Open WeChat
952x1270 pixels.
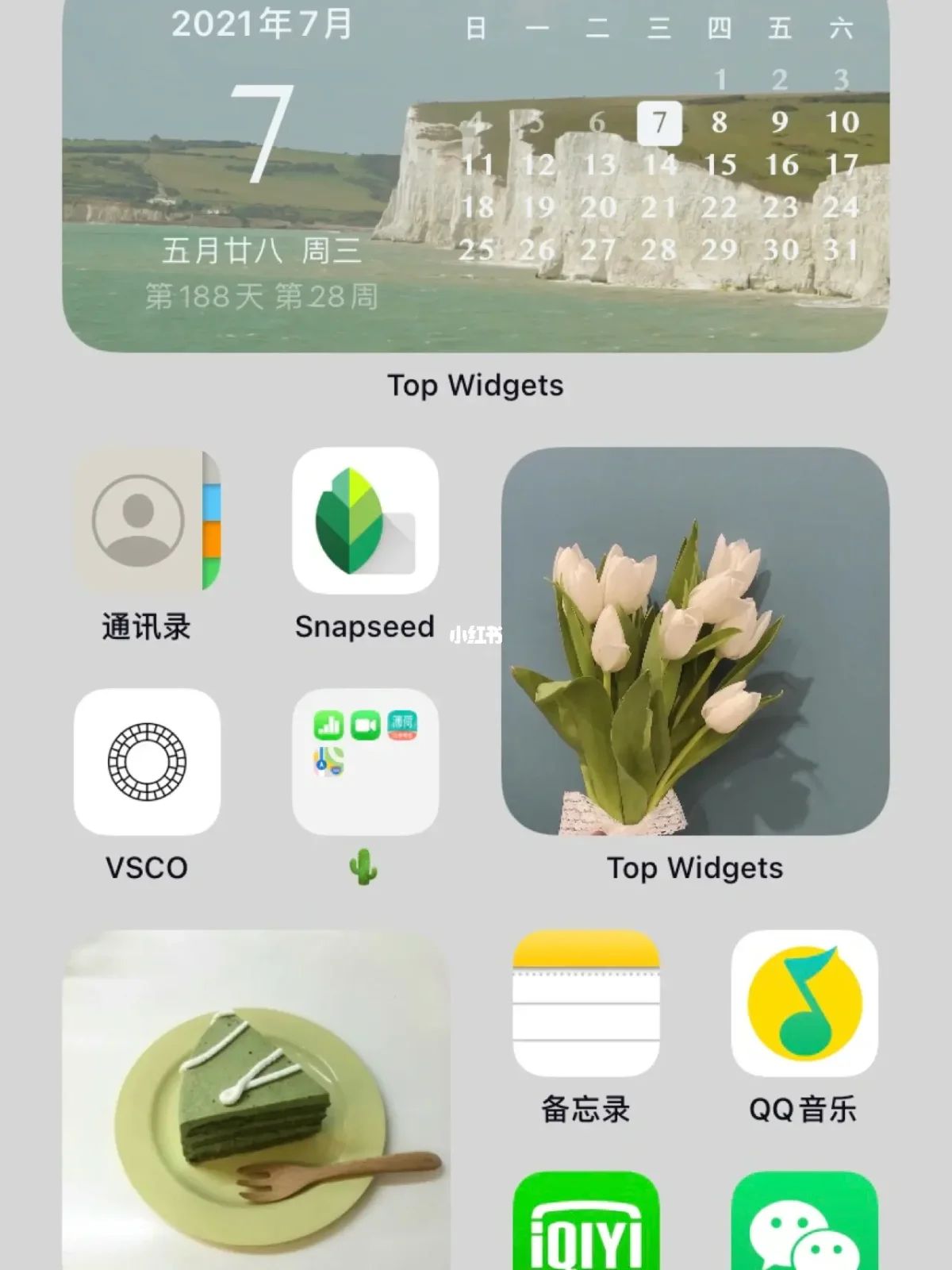(x=804, y=1222)
